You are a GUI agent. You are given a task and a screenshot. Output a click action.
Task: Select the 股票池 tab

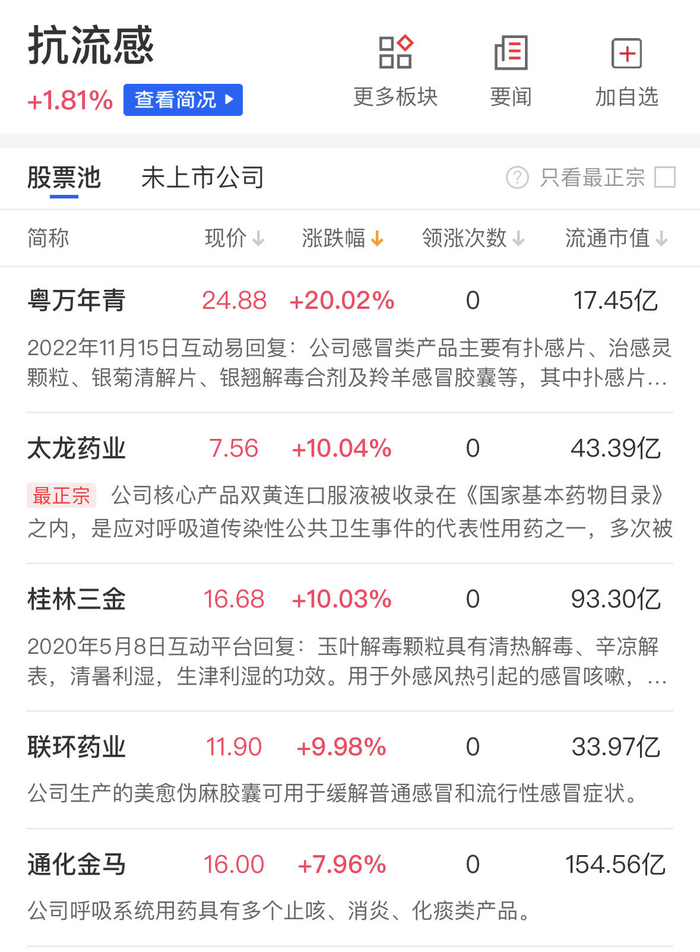click(x=64, y=178)
